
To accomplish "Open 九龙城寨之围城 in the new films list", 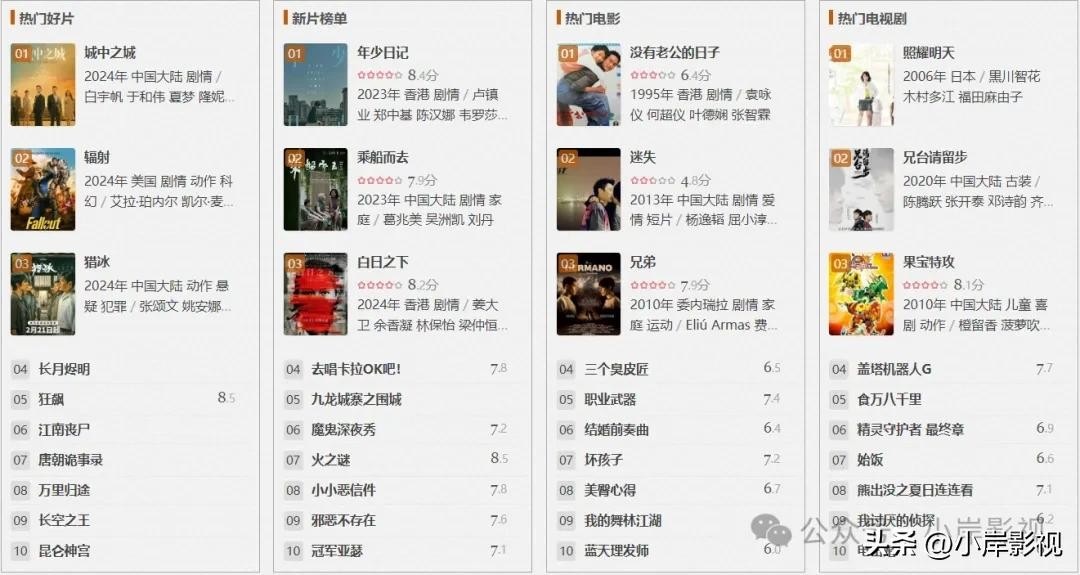I will click(x=356, y=399).
